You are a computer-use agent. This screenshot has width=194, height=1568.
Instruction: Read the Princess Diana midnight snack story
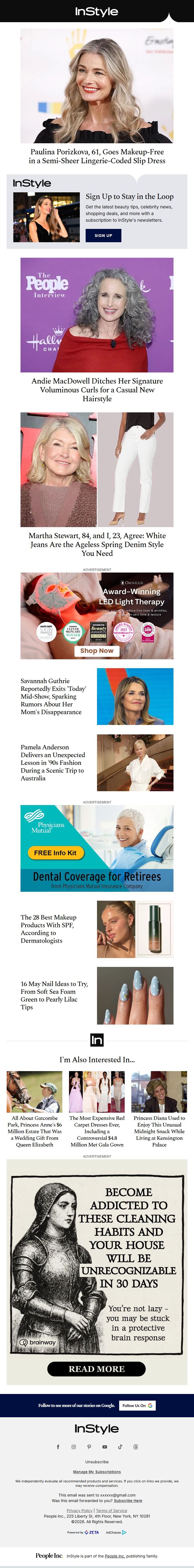click(159, 1131)
